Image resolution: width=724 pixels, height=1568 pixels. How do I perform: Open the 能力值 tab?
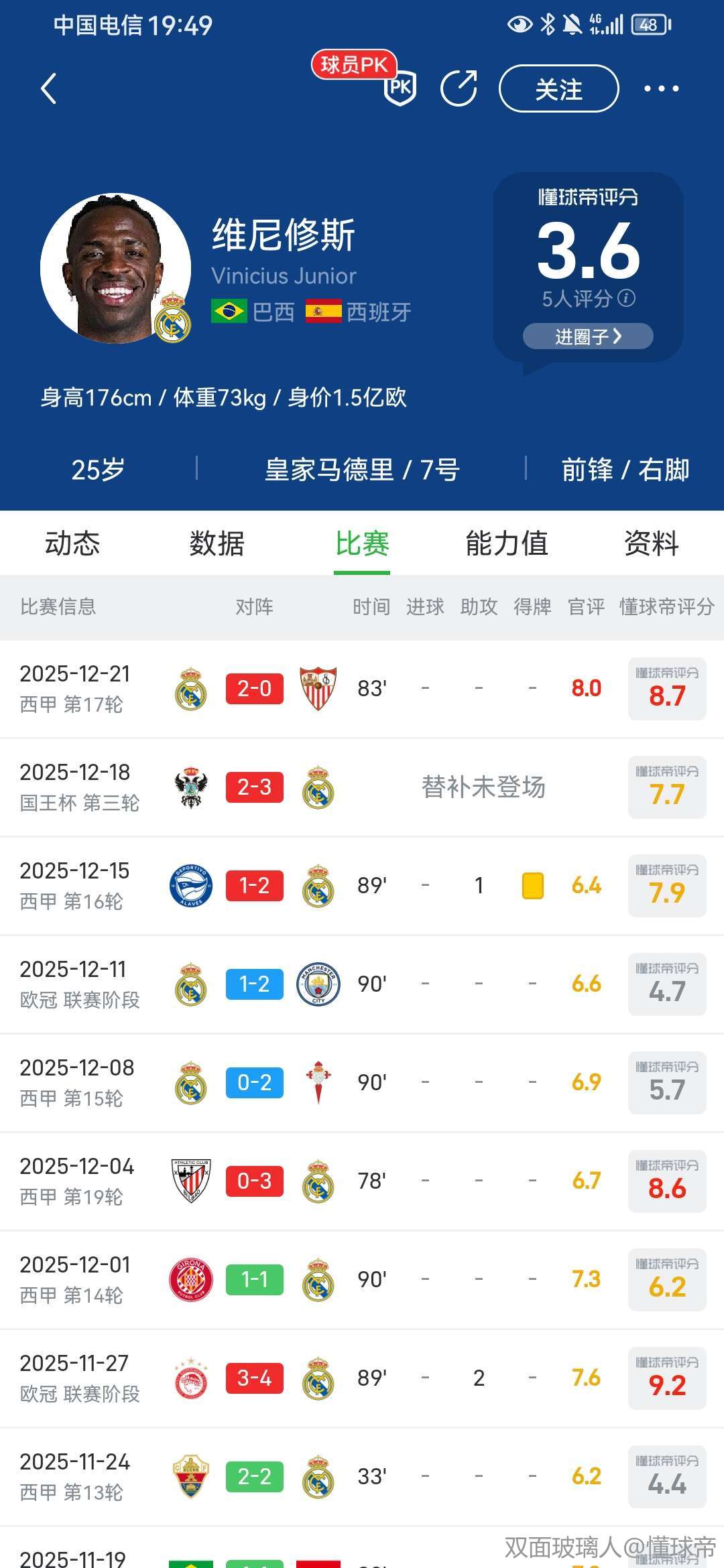(507, 543)
